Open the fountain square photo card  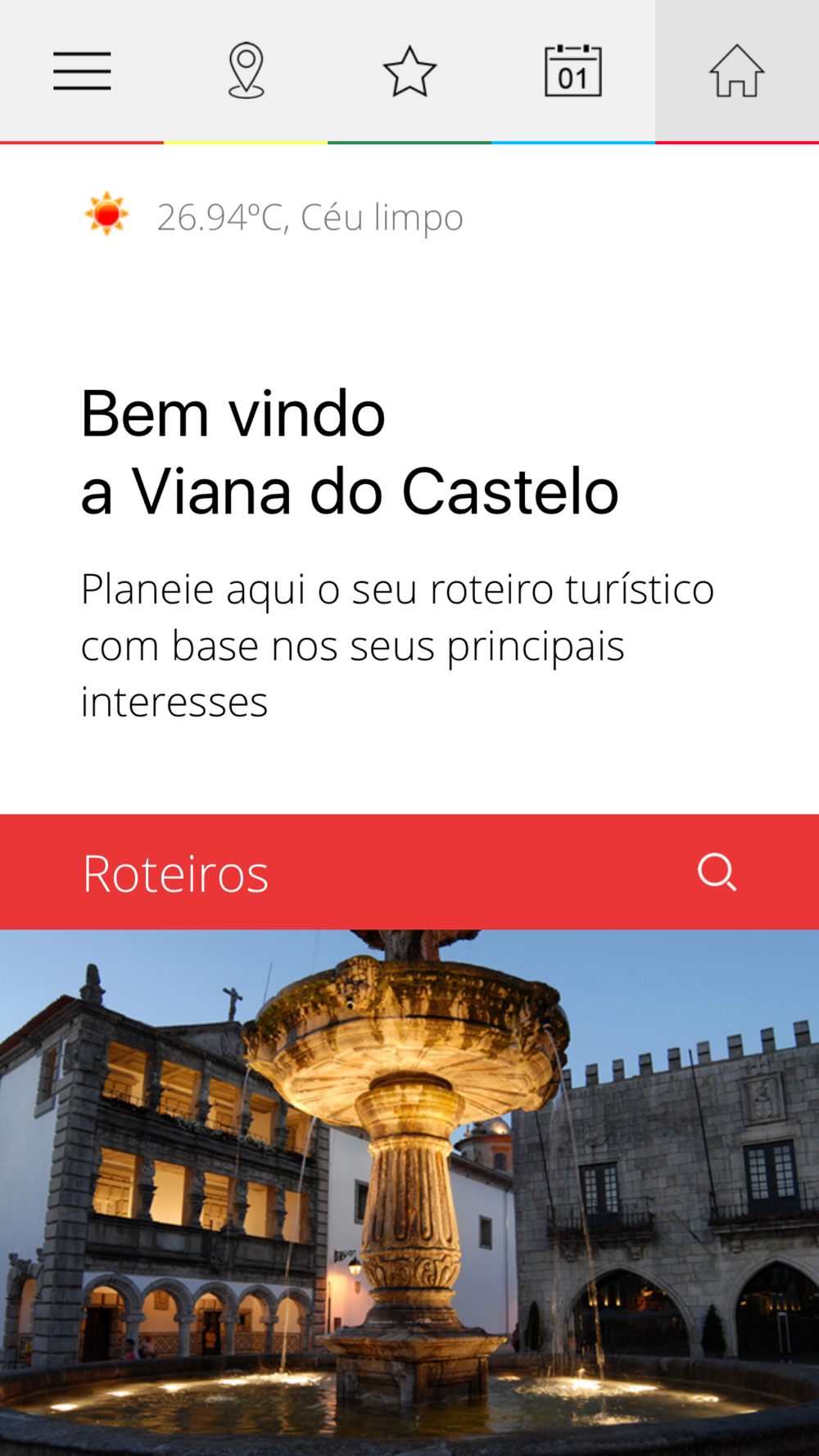point(409,1191)
